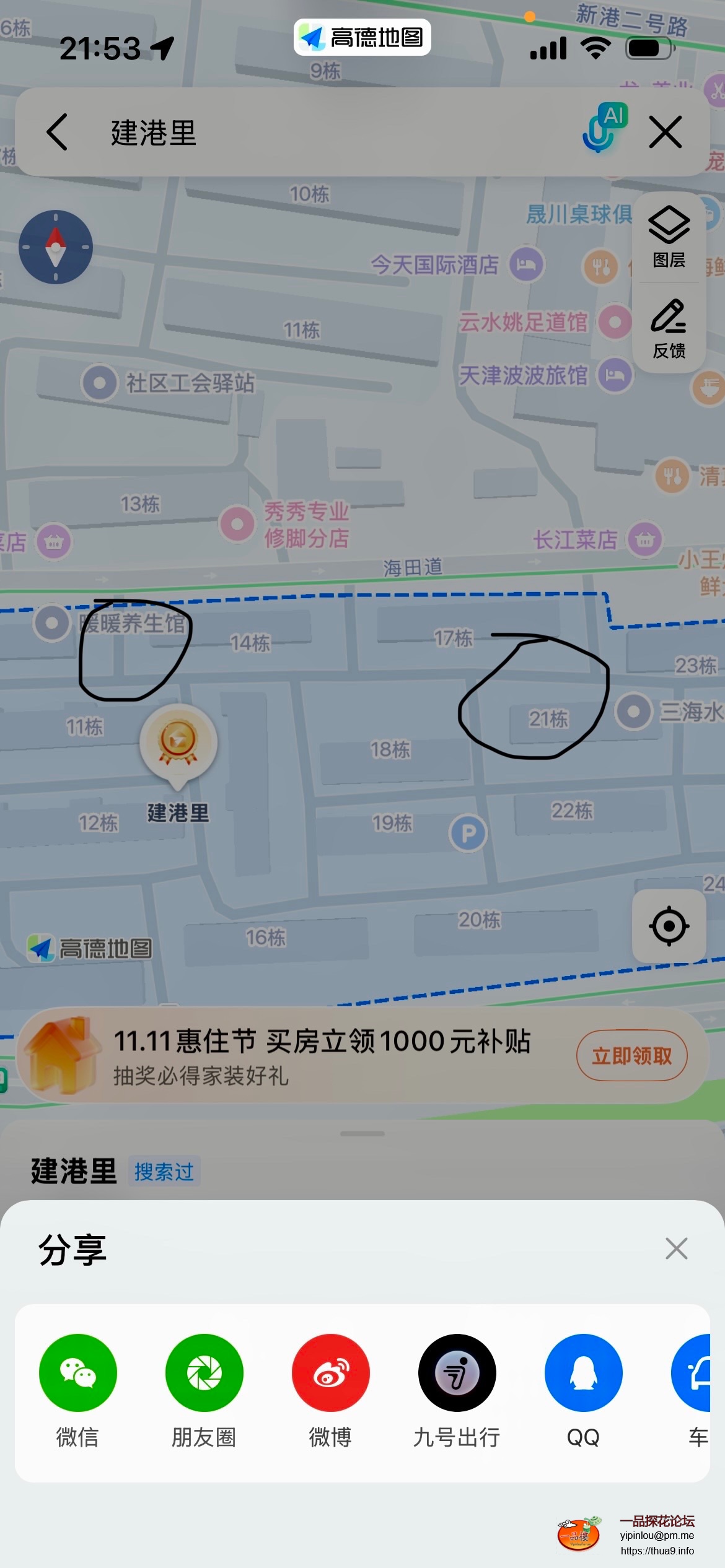Recenter map on my location

point(669,926)
